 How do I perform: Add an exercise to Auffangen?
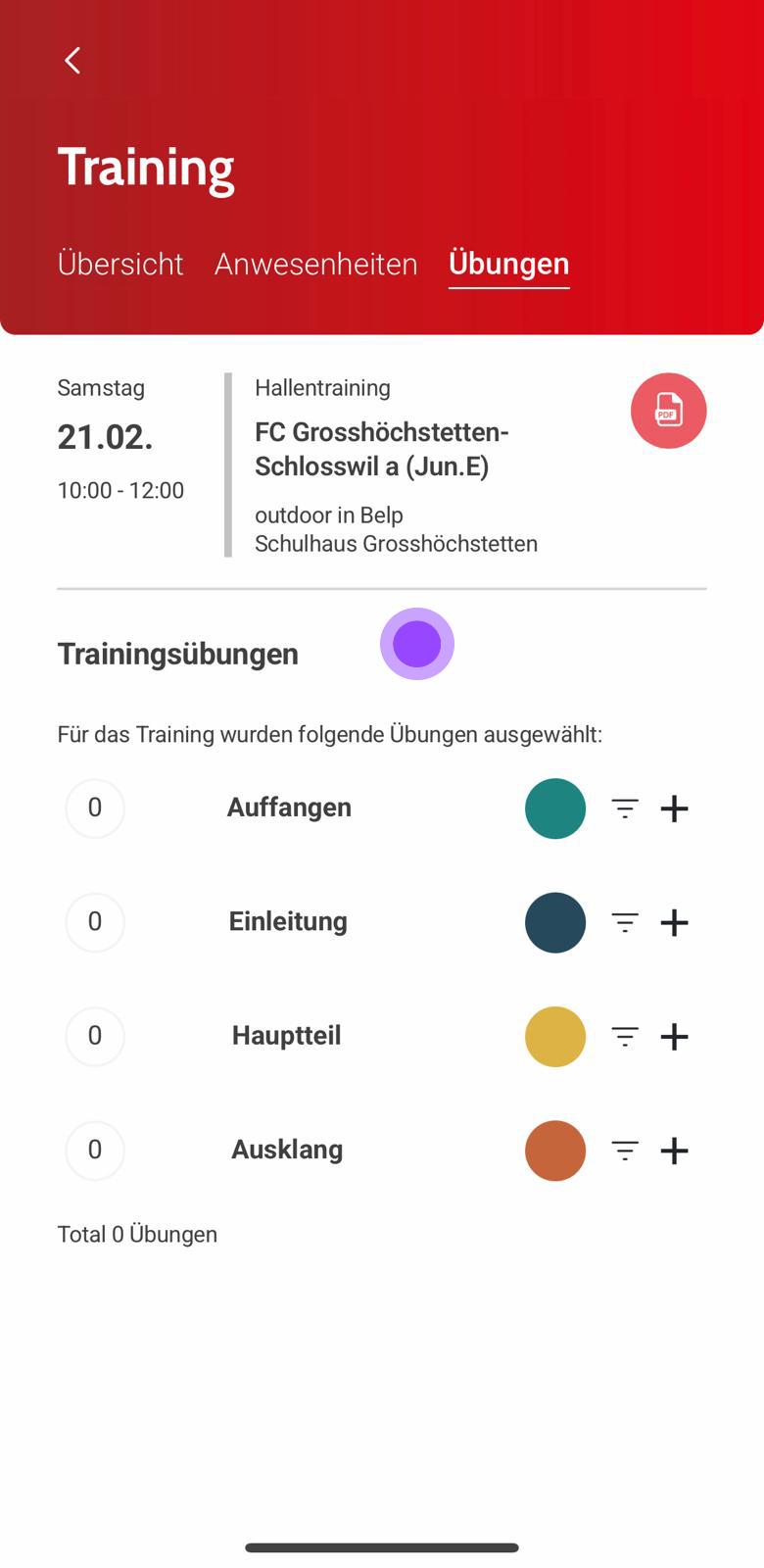(x=674, y=808)
